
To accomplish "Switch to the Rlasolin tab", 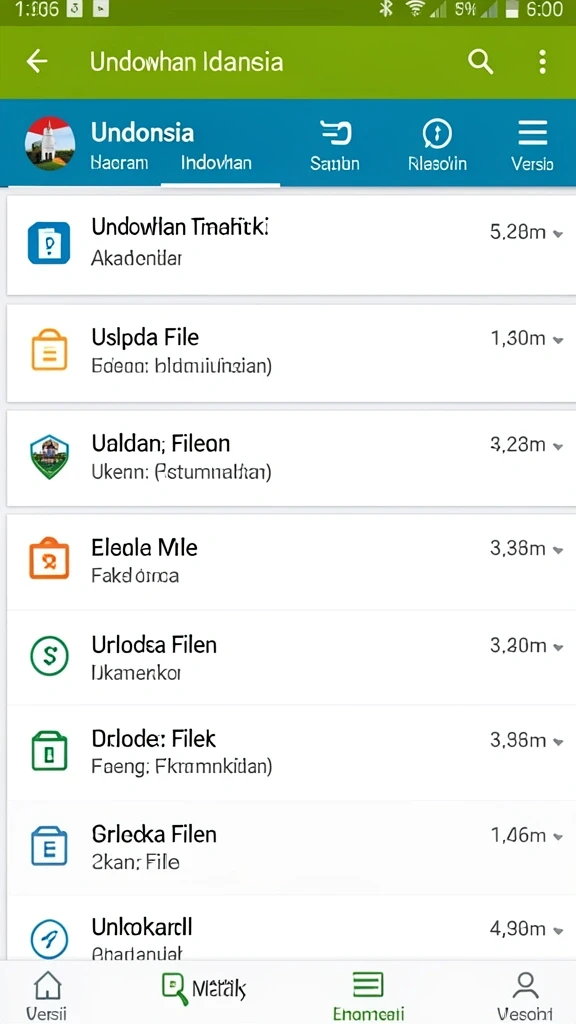I will tap(437, 146).
